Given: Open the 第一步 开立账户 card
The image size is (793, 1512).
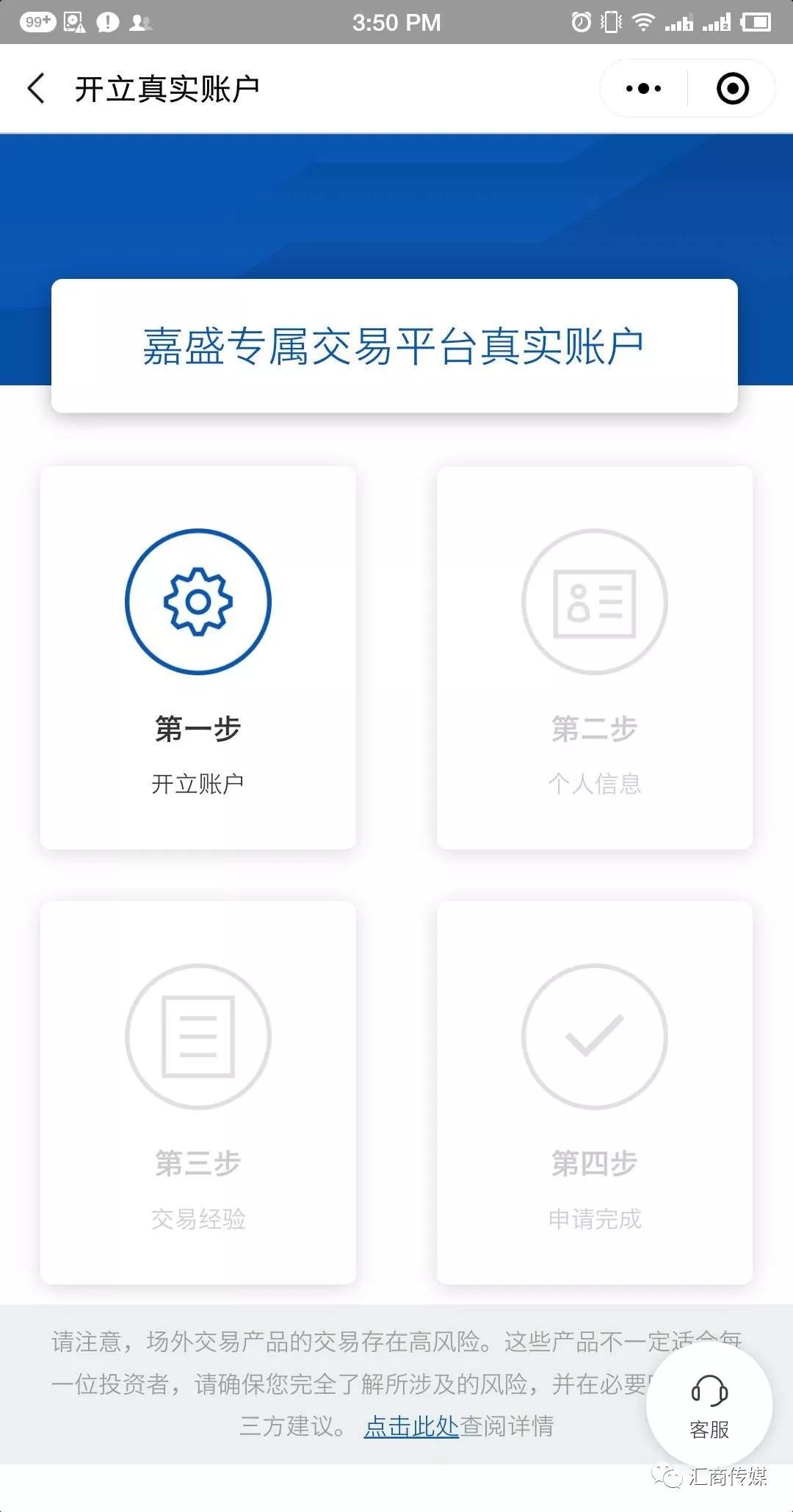Looking at the screenshot, I should [x=198, y=658].
